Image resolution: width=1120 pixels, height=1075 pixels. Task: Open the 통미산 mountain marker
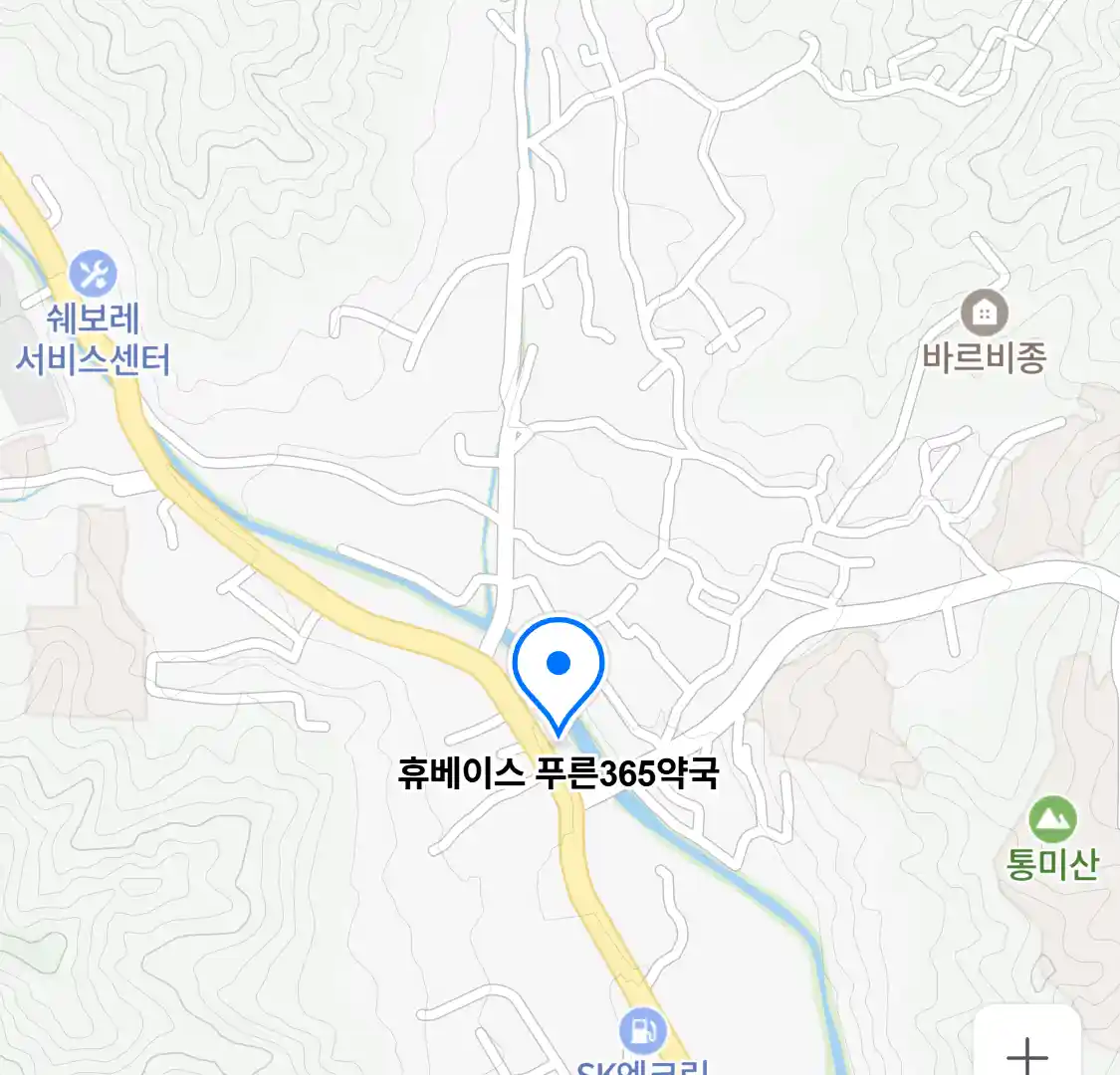pyautogui.click(x=1051, y=820)
